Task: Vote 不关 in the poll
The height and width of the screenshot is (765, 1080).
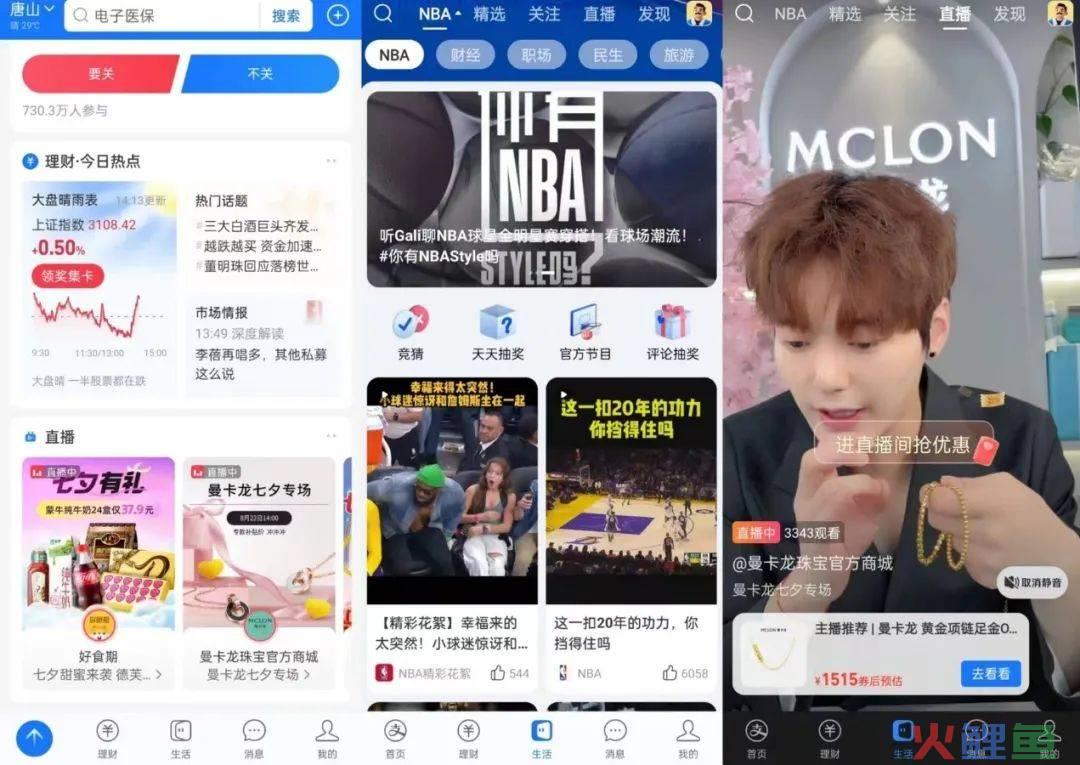Action: click(x=261, y=74)
